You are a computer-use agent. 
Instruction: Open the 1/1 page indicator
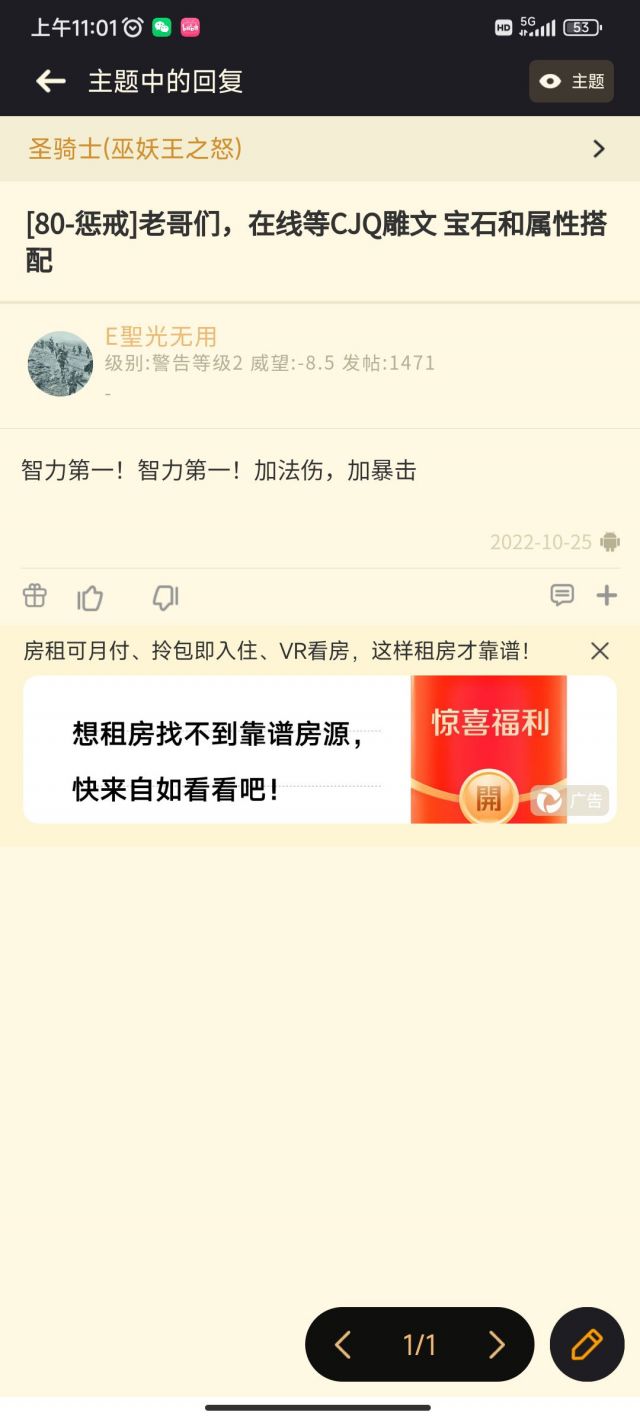pyautogui.click(x=420, y=1345)
